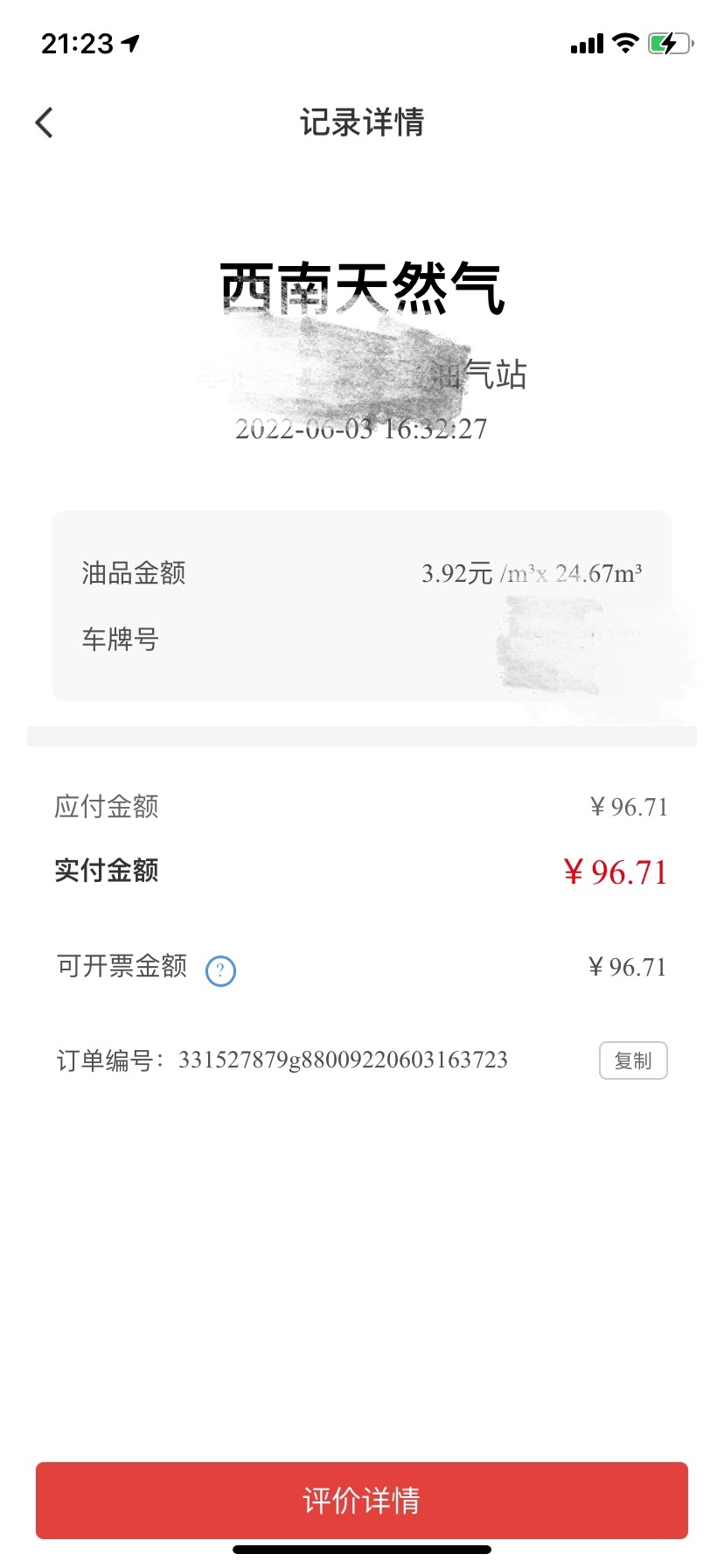Image resolution: width=724 pixels, height=1568 pixels.
Task: Open the 可开票金额 help question mark
Action: coord(220,970)
